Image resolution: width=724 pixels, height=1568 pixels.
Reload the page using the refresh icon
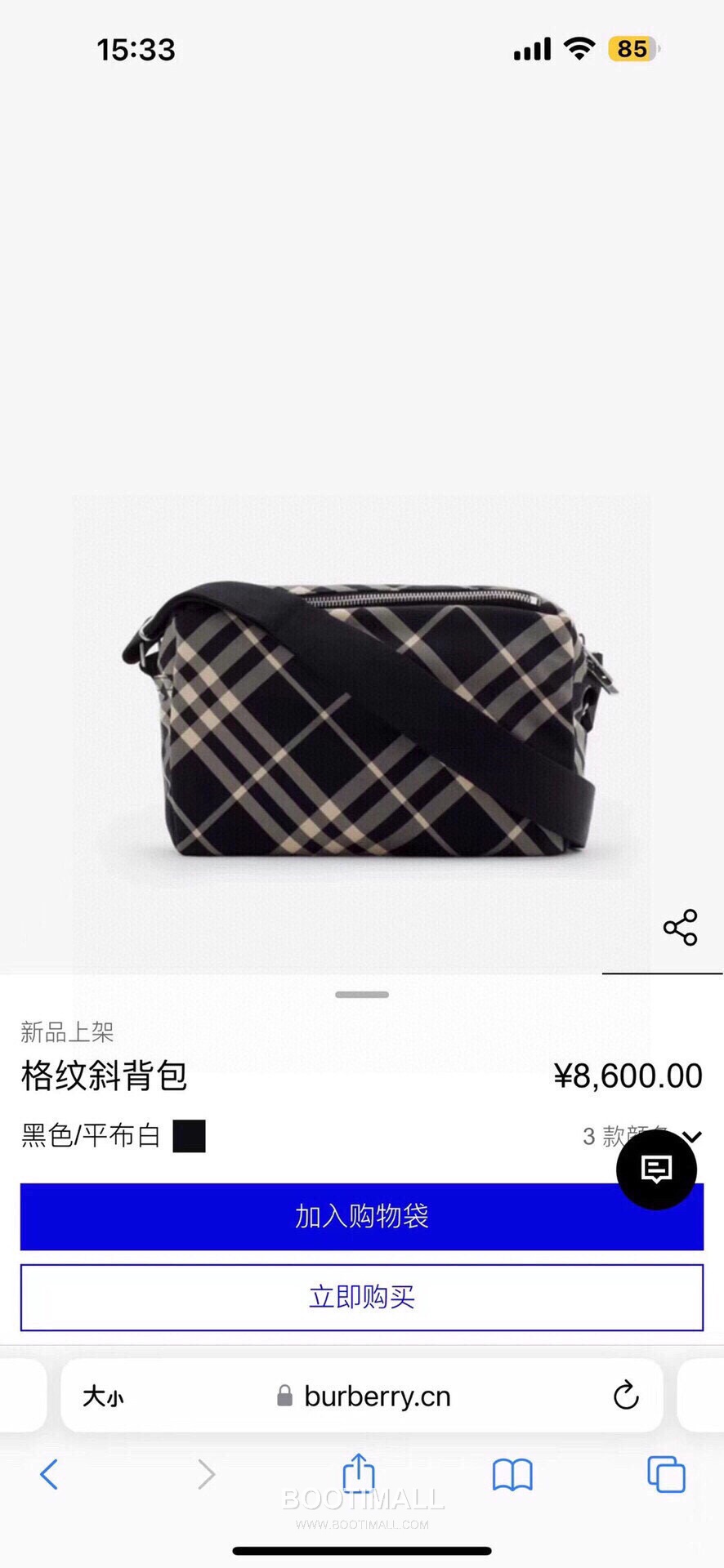coord(626,1396)
